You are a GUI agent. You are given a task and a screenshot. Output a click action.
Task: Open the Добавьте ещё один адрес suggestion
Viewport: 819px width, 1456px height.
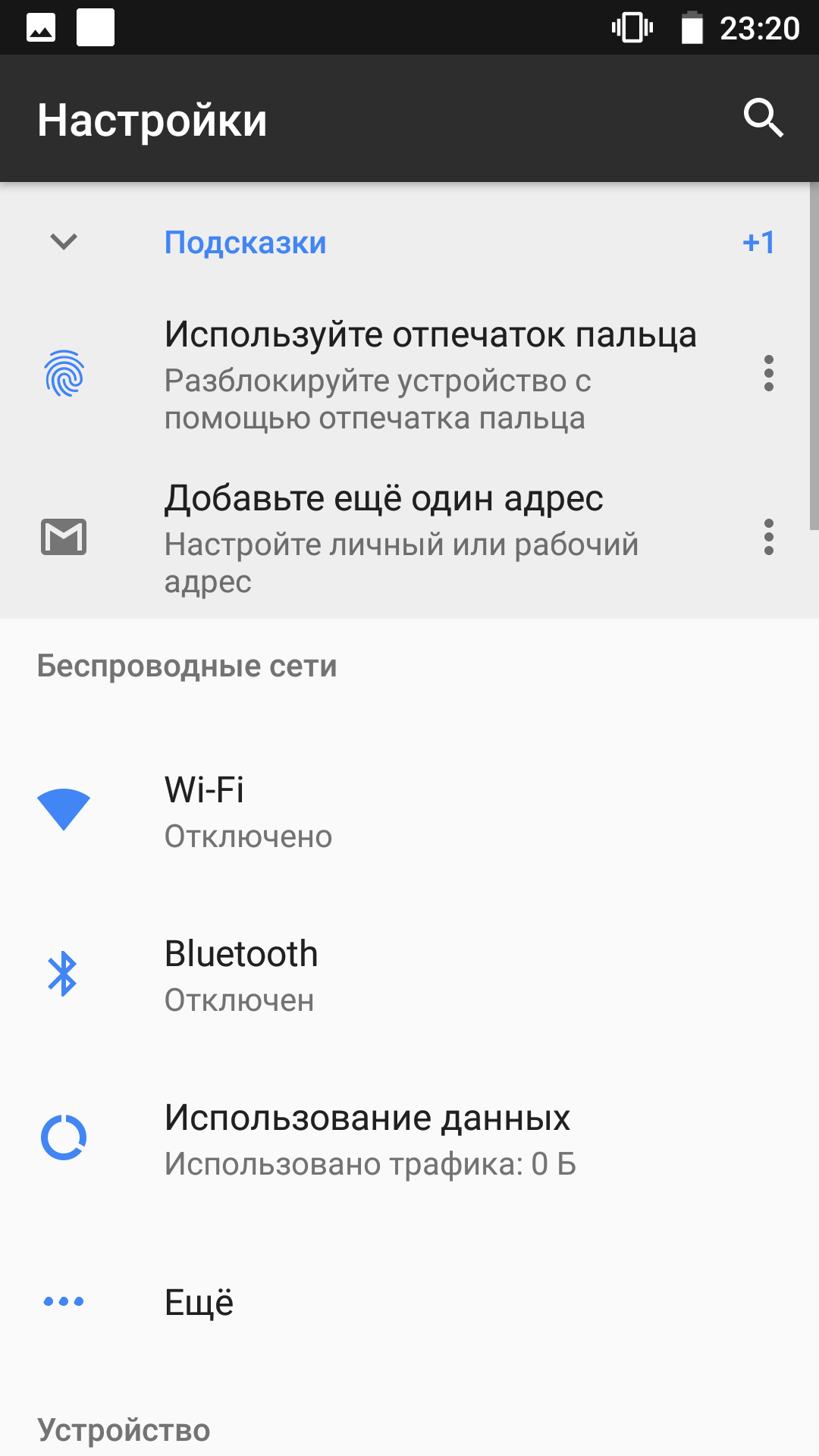point(409,538)
